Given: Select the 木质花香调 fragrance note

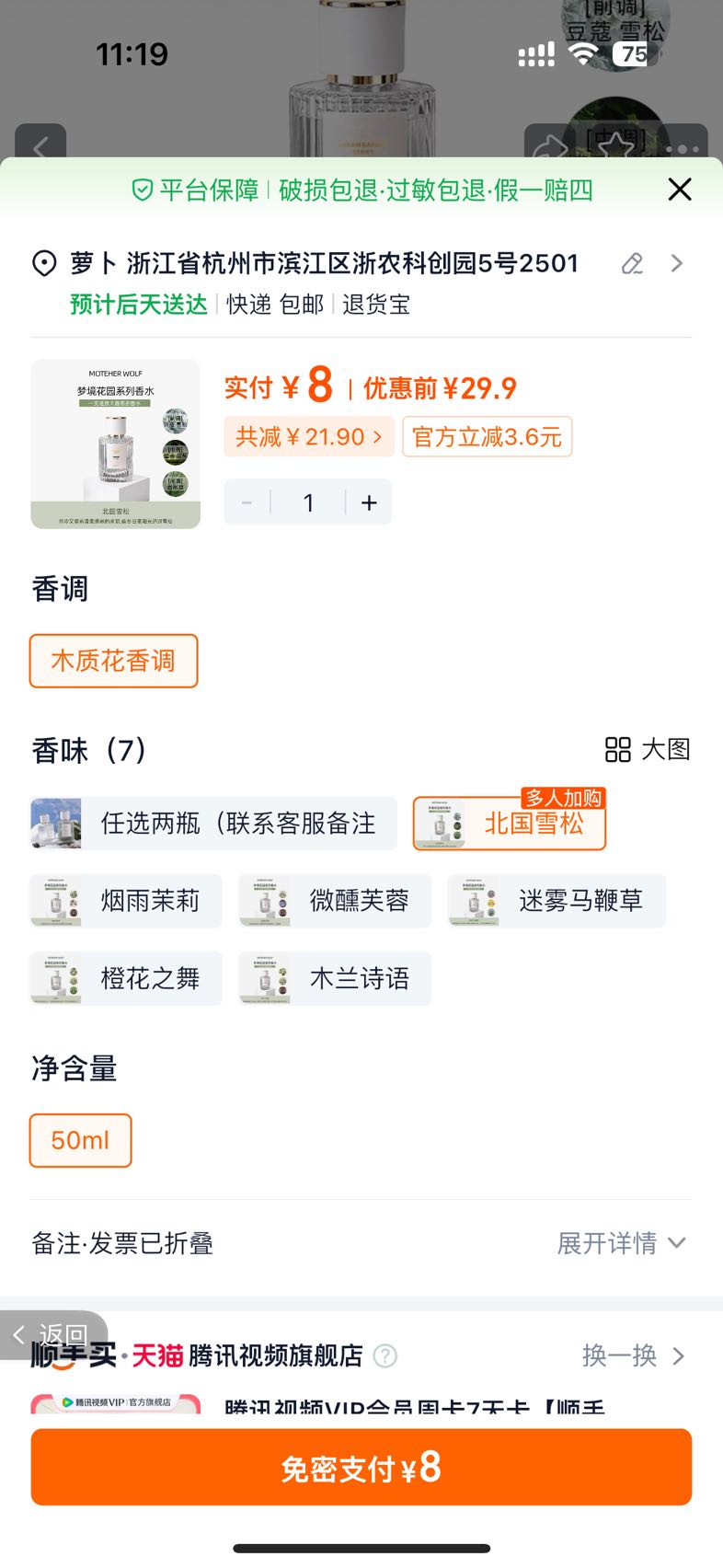Looking at the screenshot, I should click(113, 661).
